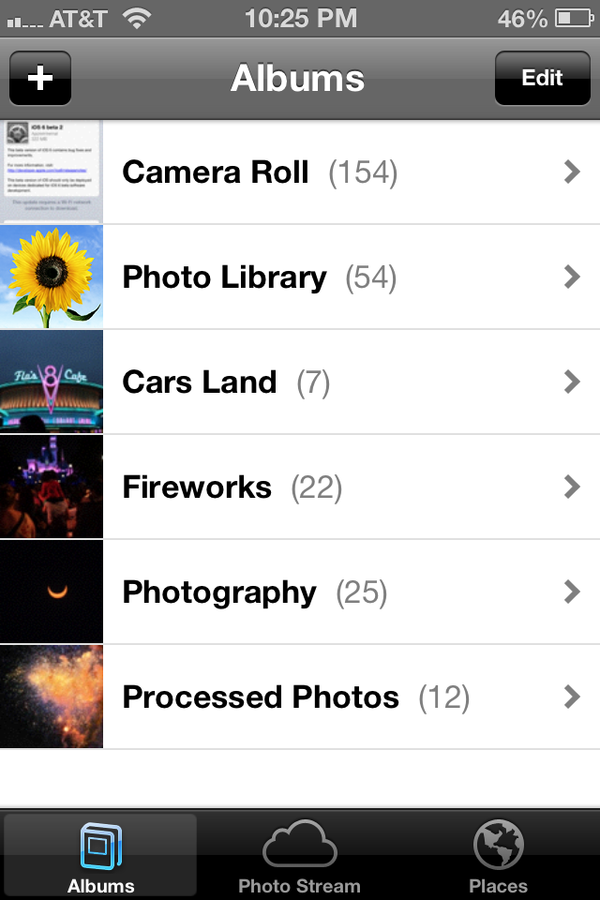Image resolution: width=600 pixels, height=900 pixels.
Task: Open the Cars Land album
Action: click(300, 382)
